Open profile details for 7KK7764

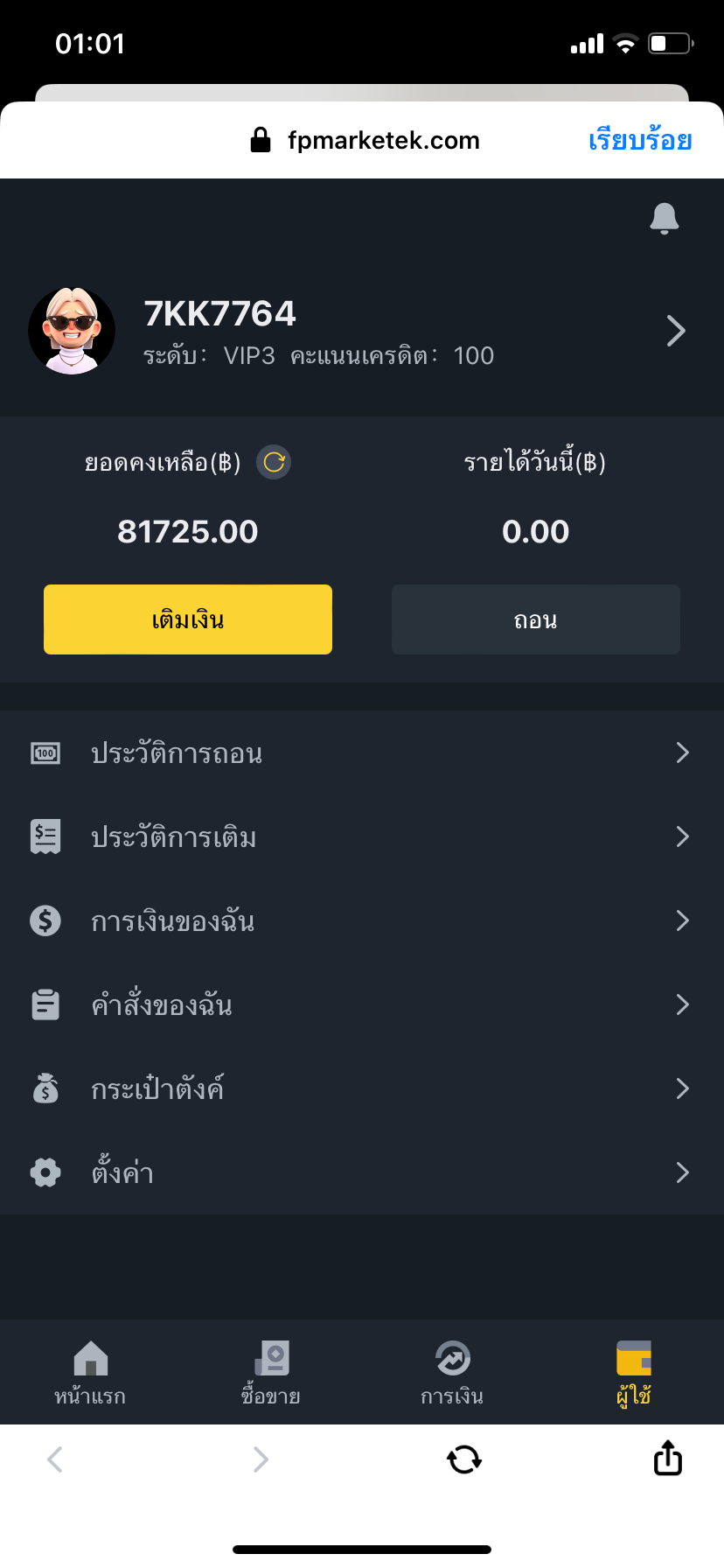[675, 331]
